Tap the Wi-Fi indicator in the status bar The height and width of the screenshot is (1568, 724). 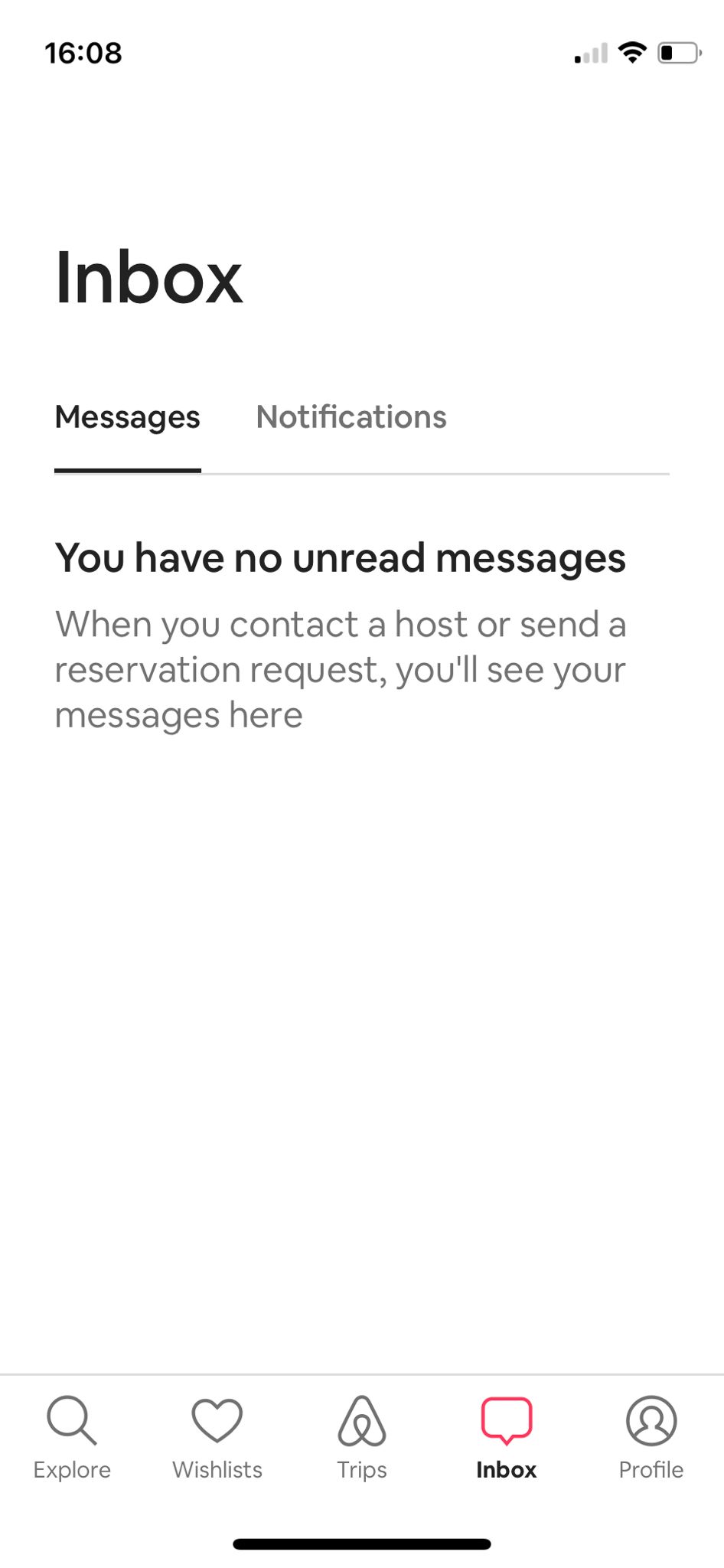coord(632,52)
